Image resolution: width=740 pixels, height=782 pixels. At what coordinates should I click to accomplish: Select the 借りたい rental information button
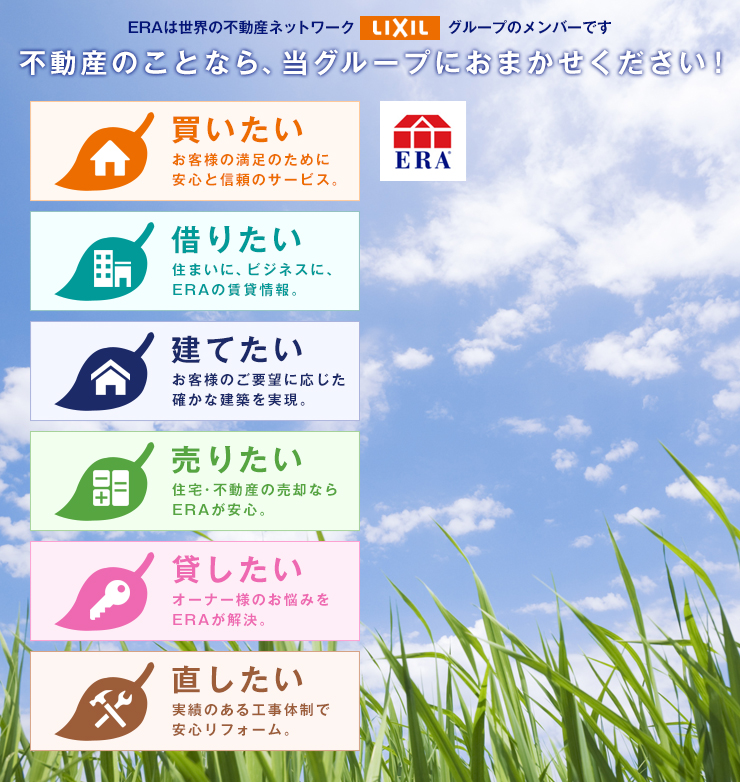[x=195, y=261]
